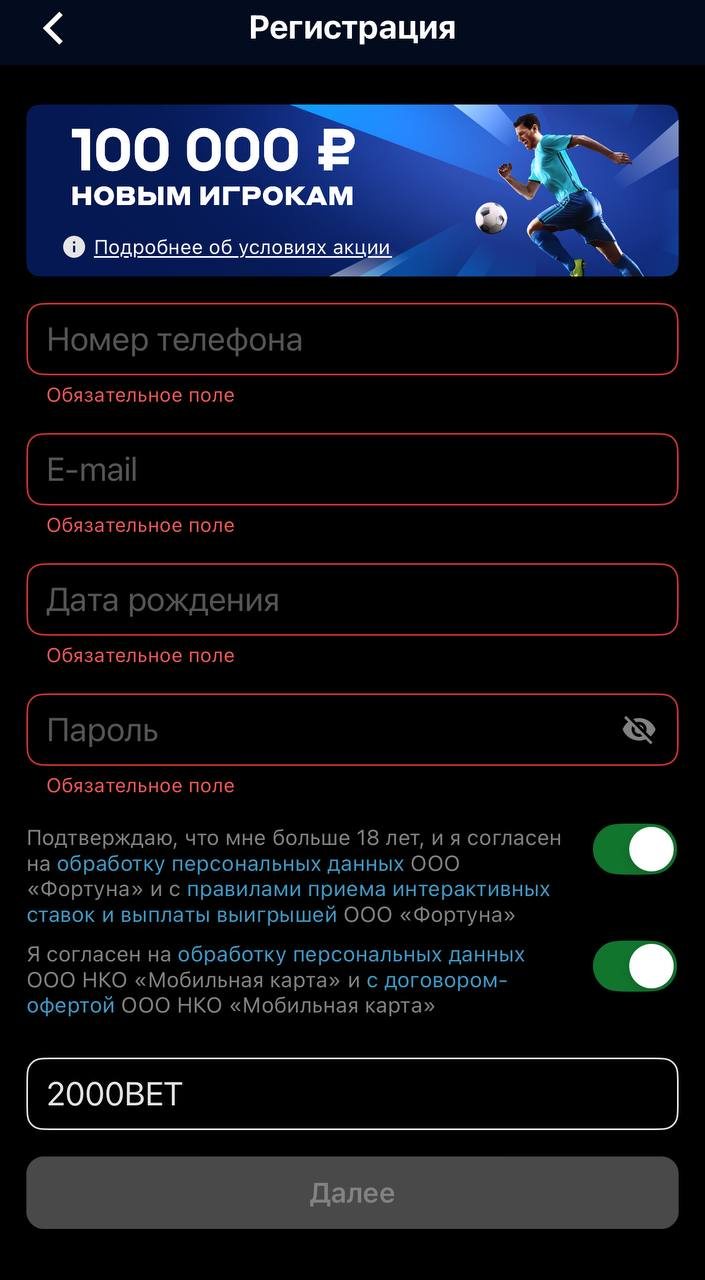The height and width of the screenshot is (1280, 705).
Task: Tap the Далее button
Action: tap(352, 1193)
